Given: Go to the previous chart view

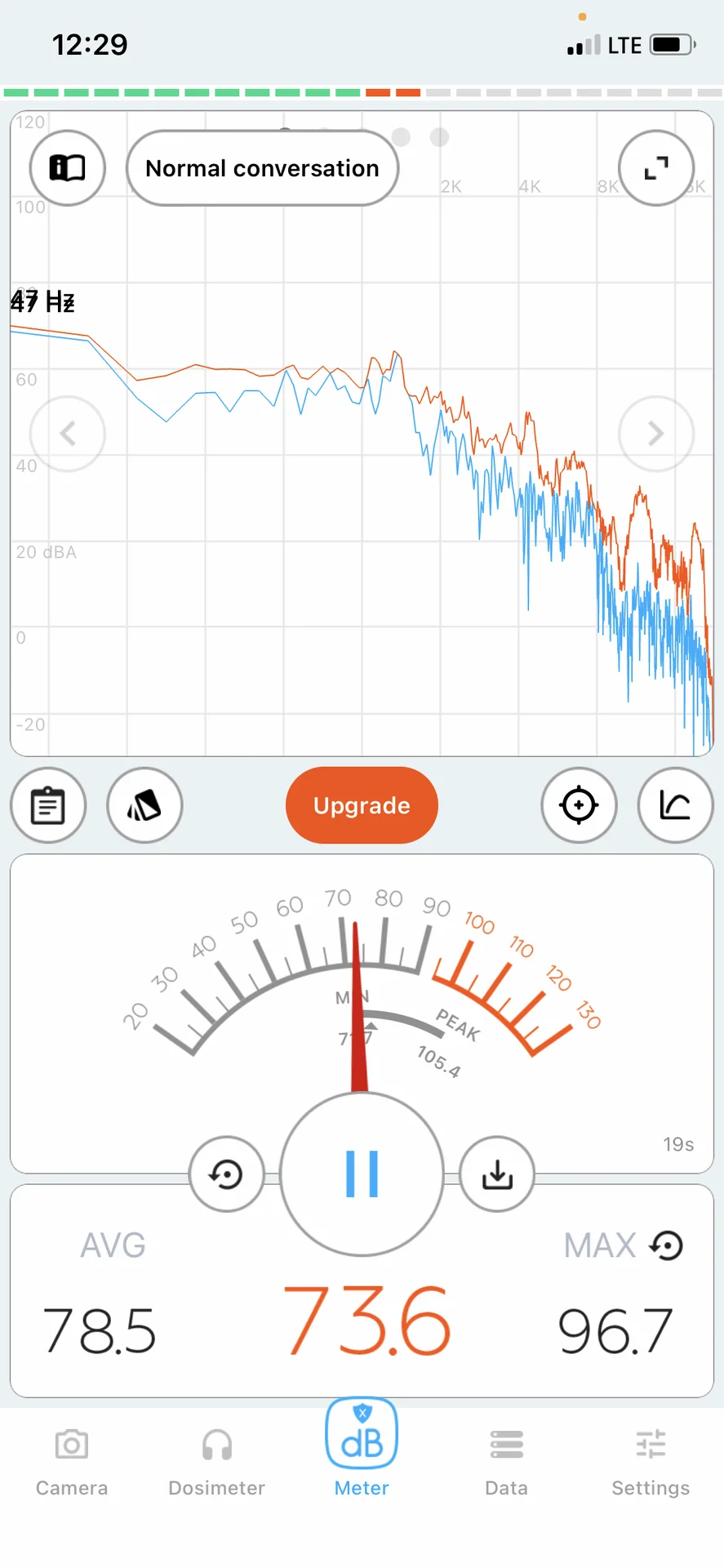Looking at the screenshot, I should pyautogui.click(x=68, y=434).
